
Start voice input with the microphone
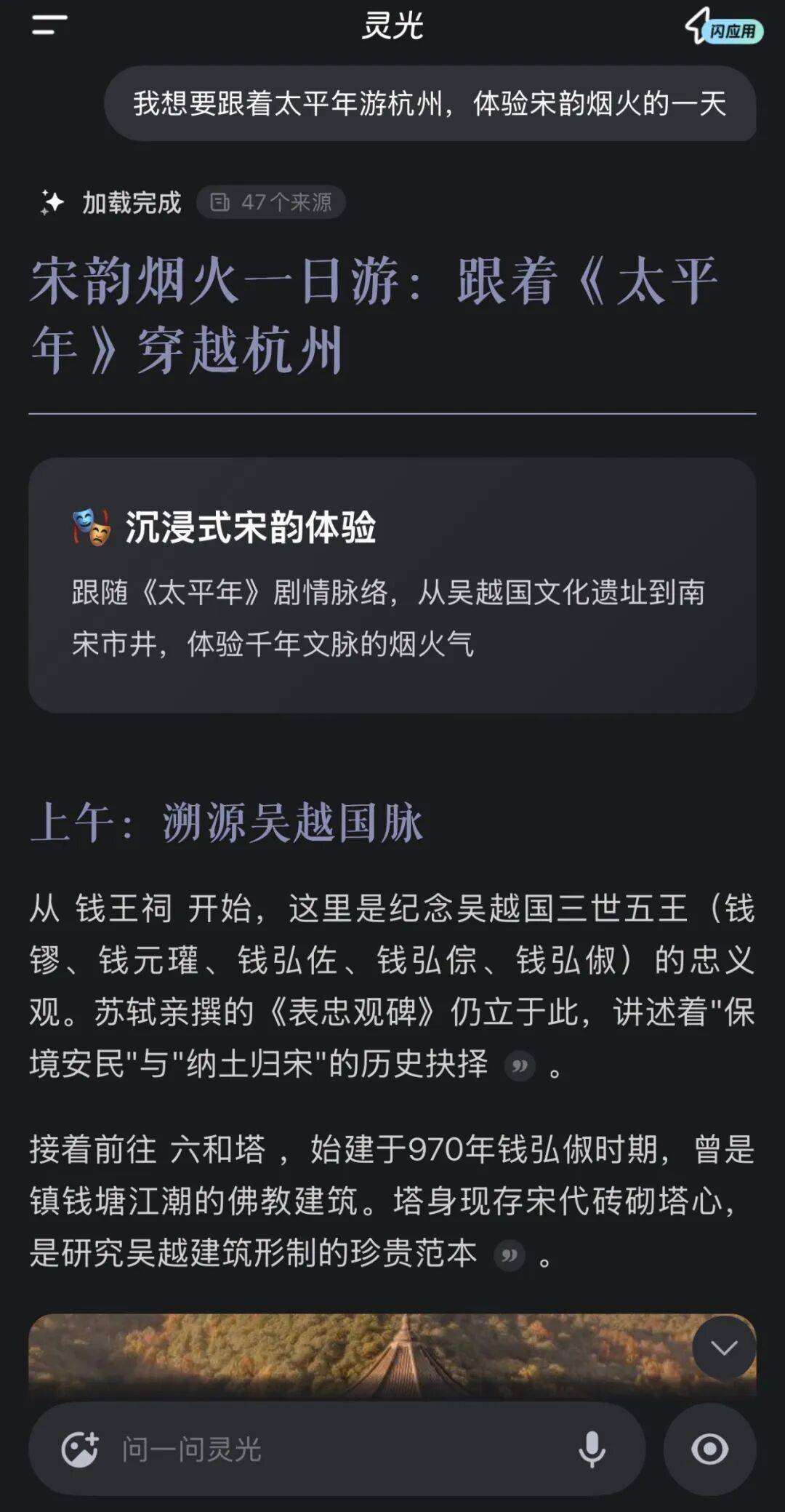point(592,1449)
